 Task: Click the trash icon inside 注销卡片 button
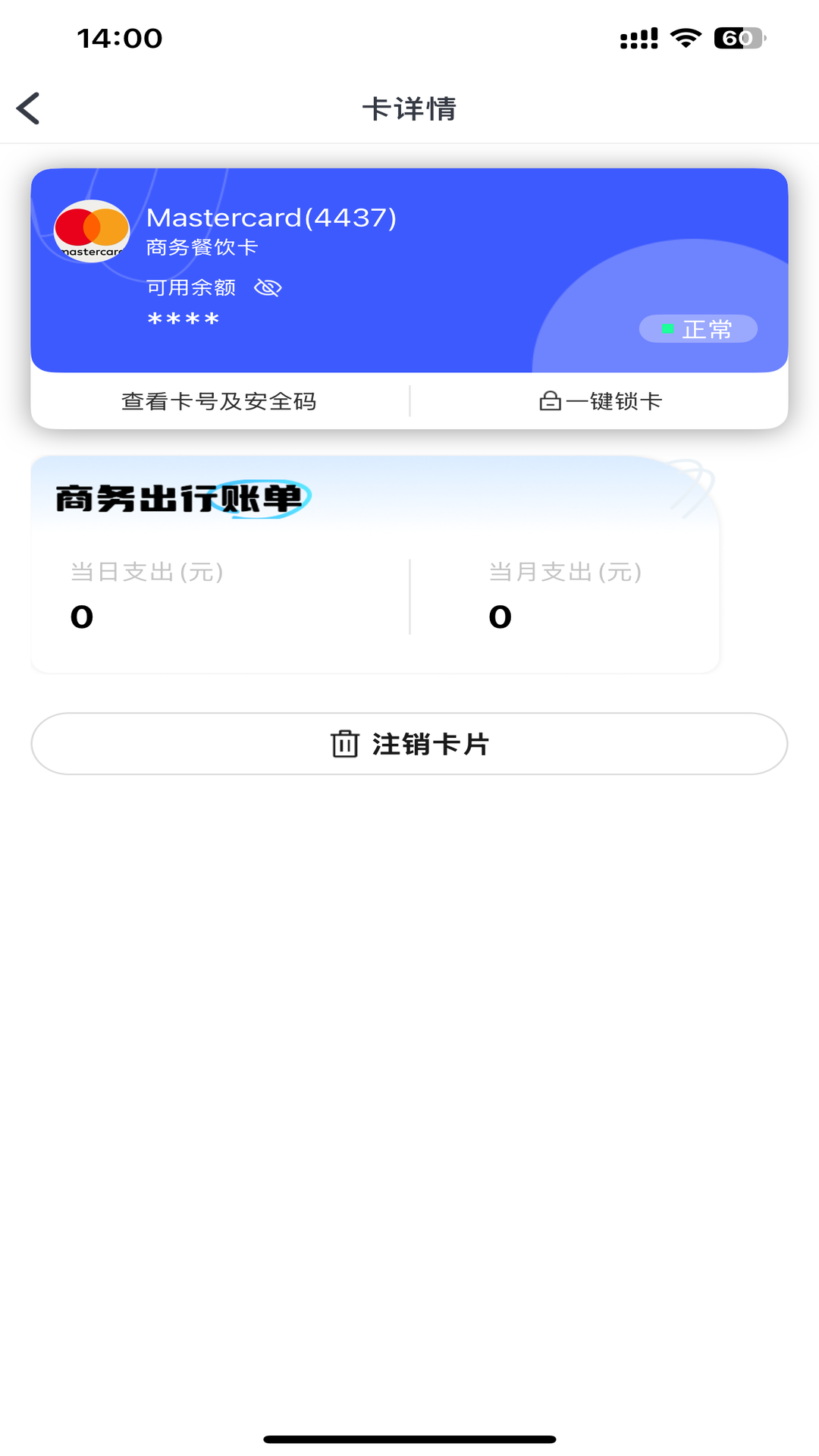(345, 744)
